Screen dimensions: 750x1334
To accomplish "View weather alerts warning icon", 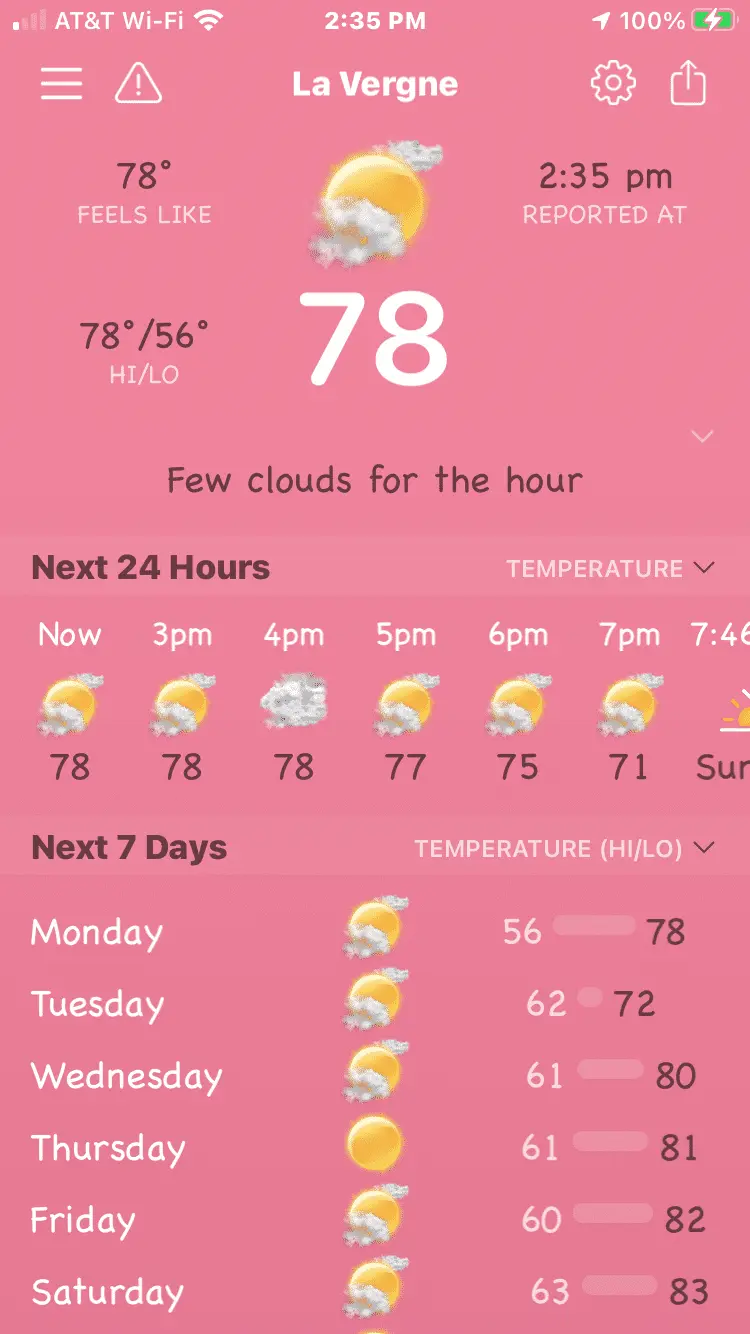I will (x=138, y=84).
